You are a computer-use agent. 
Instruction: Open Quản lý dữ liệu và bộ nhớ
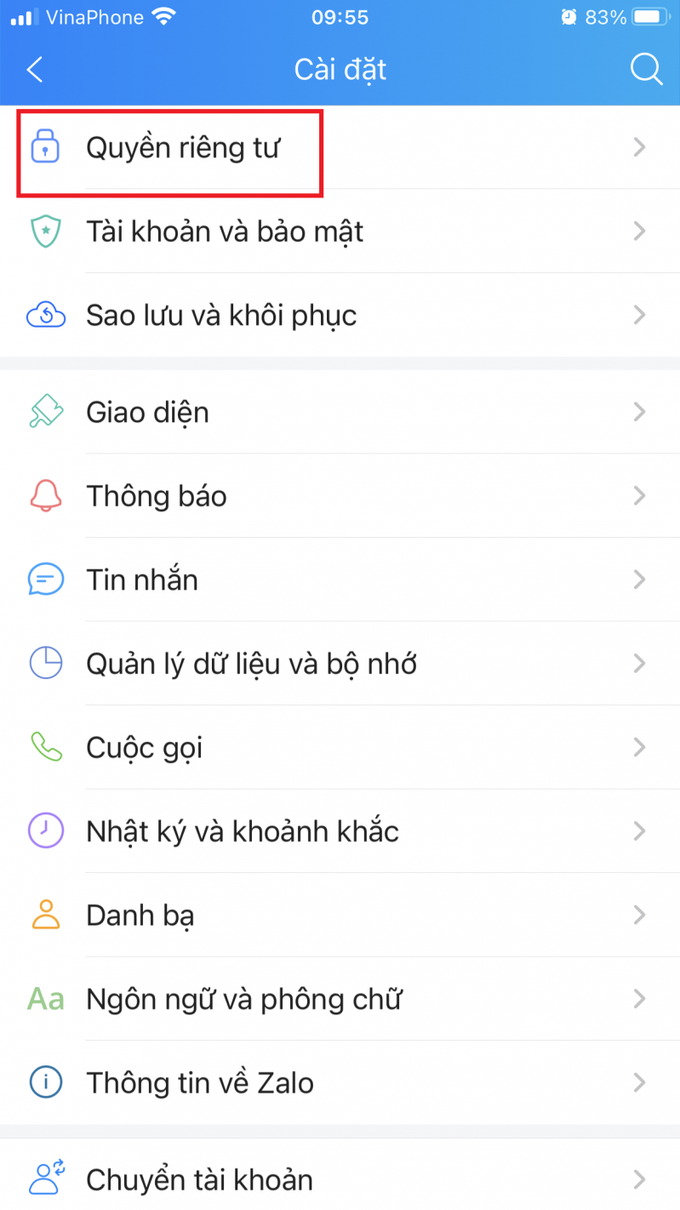click(x=251, y=664)
